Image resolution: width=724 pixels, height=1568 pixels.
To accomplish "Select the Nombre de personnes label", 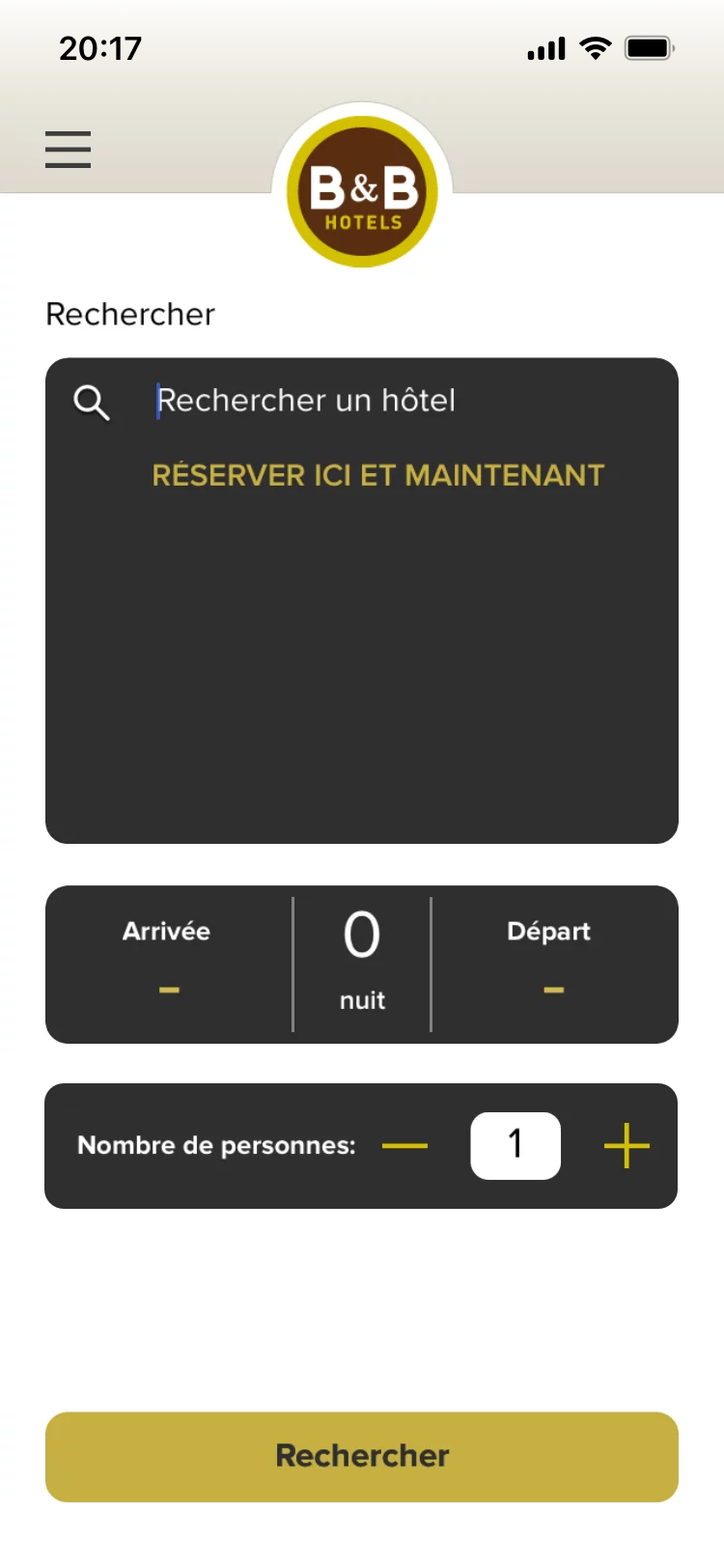I will [215, 1145].
